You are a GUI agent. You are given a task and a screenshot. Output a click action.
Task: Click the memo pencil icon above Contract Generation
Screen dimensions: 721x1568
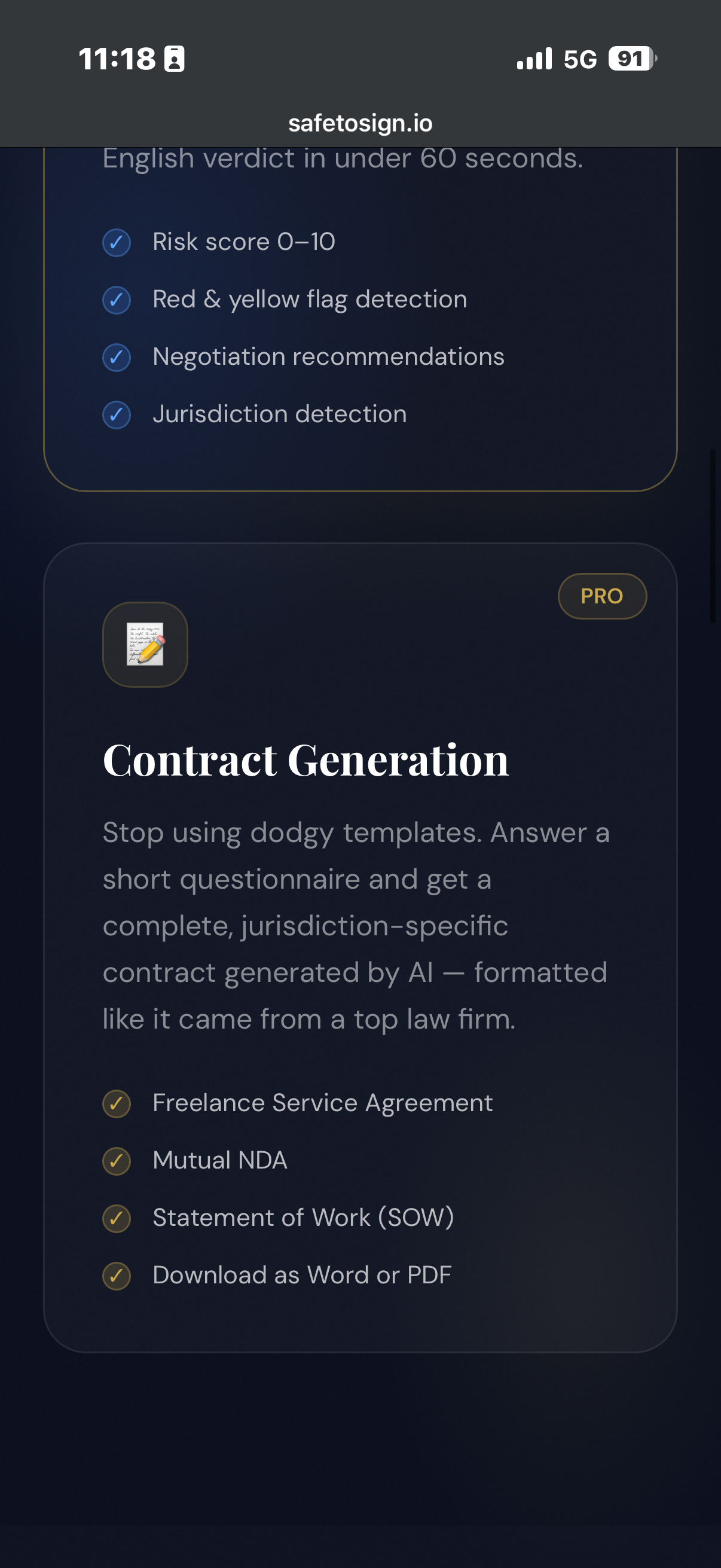(x=145, y=645)
